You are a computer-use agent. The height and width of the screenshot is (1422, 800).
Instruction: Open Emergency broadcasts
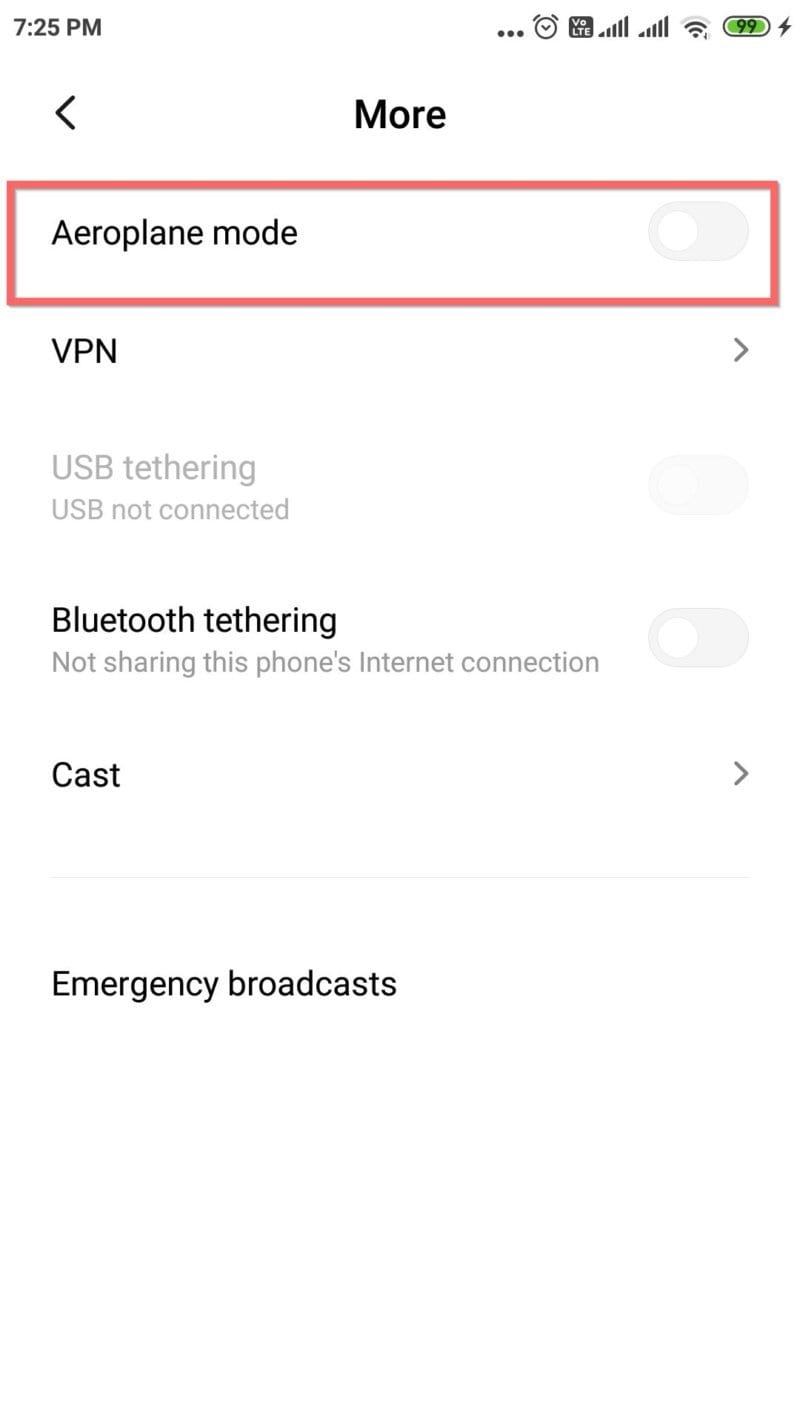[x=223, y=983]
